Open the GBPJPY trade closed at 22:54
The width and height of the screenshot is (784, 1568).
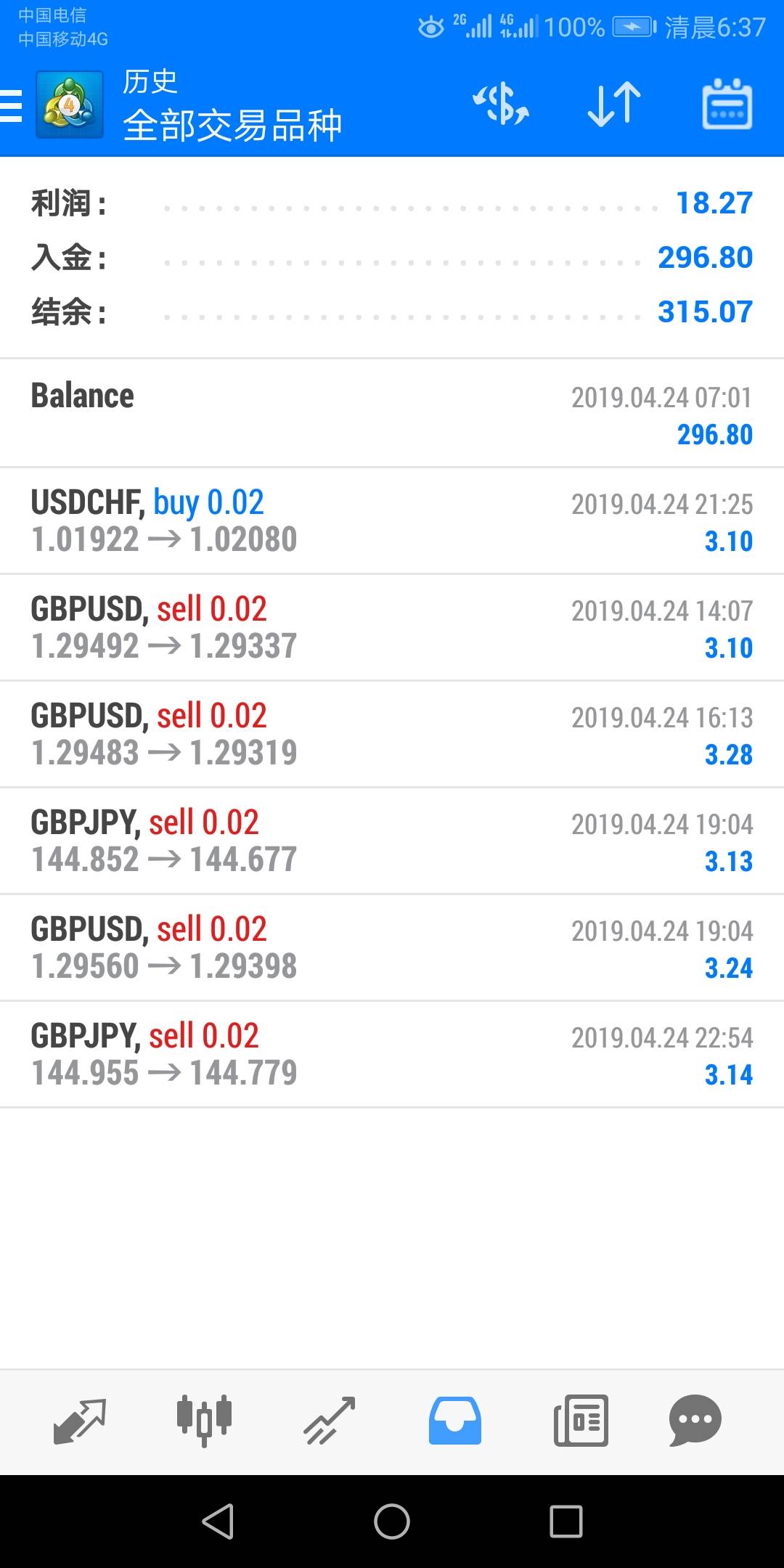coord(392,1054)
